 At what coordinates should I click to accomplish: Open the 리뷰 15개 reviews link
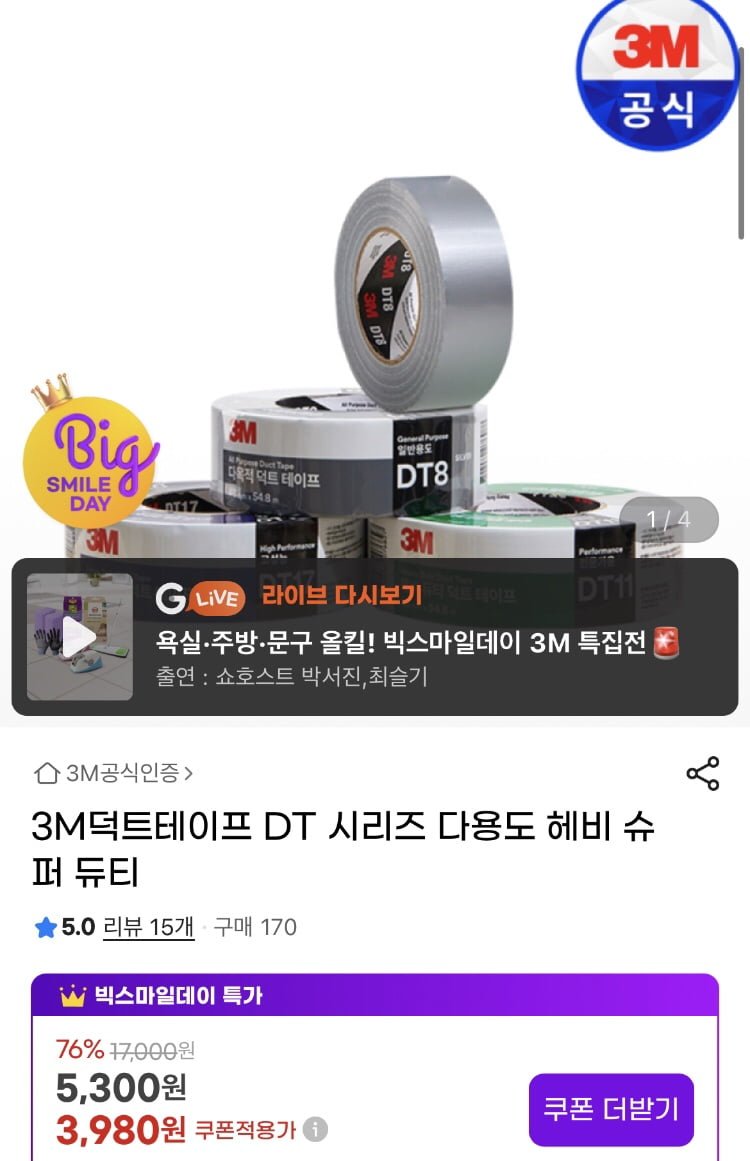[x=149, y=927]
